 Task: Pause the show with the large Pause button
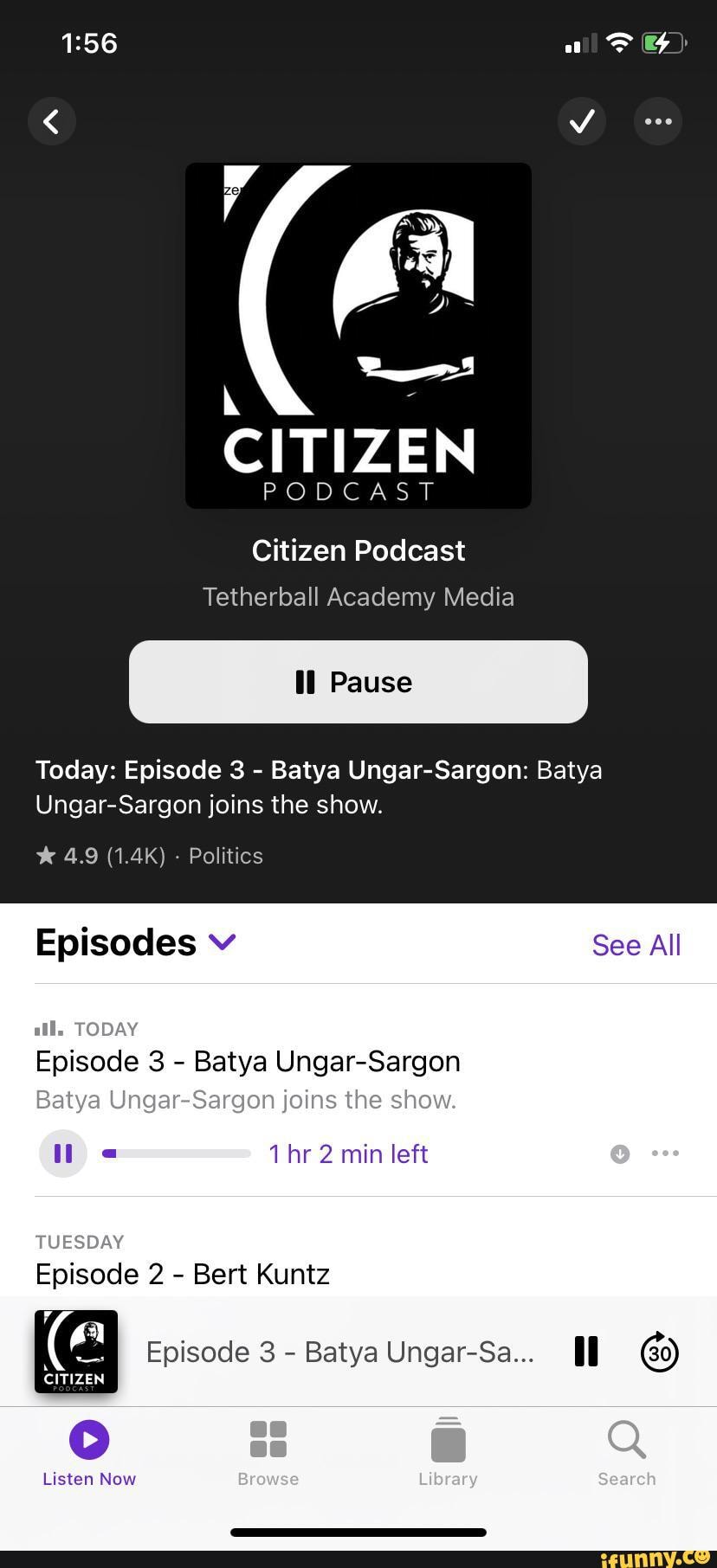tap(358, 682)
